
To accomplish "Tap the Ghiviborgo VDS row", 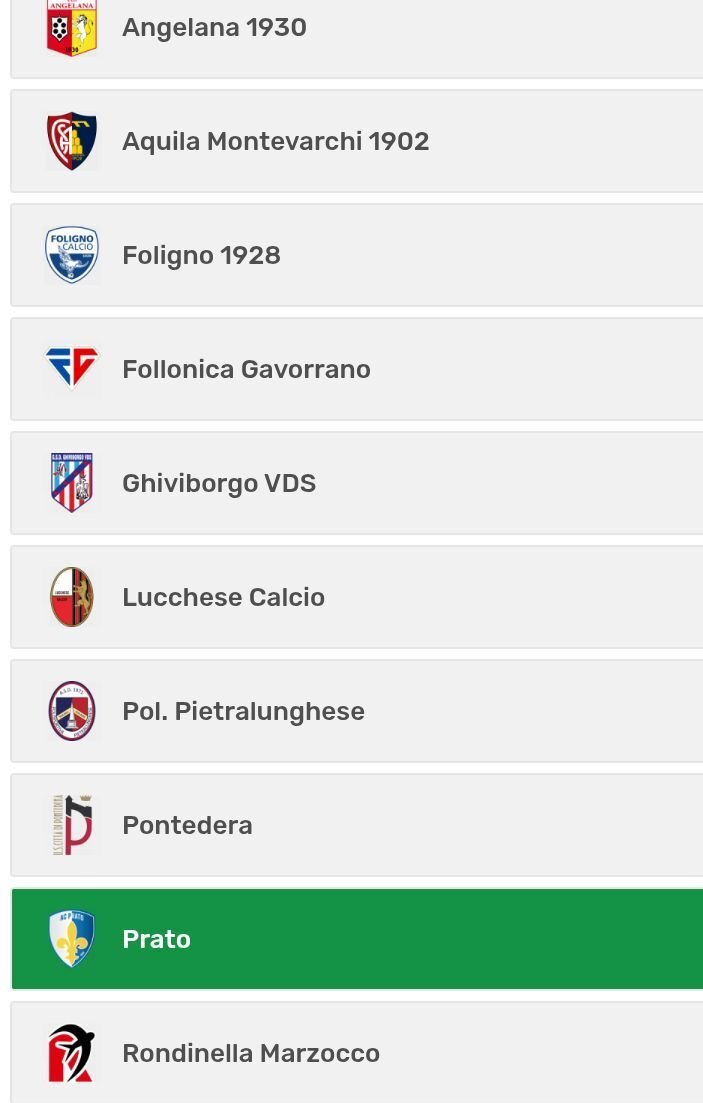I will click(357, 483).
